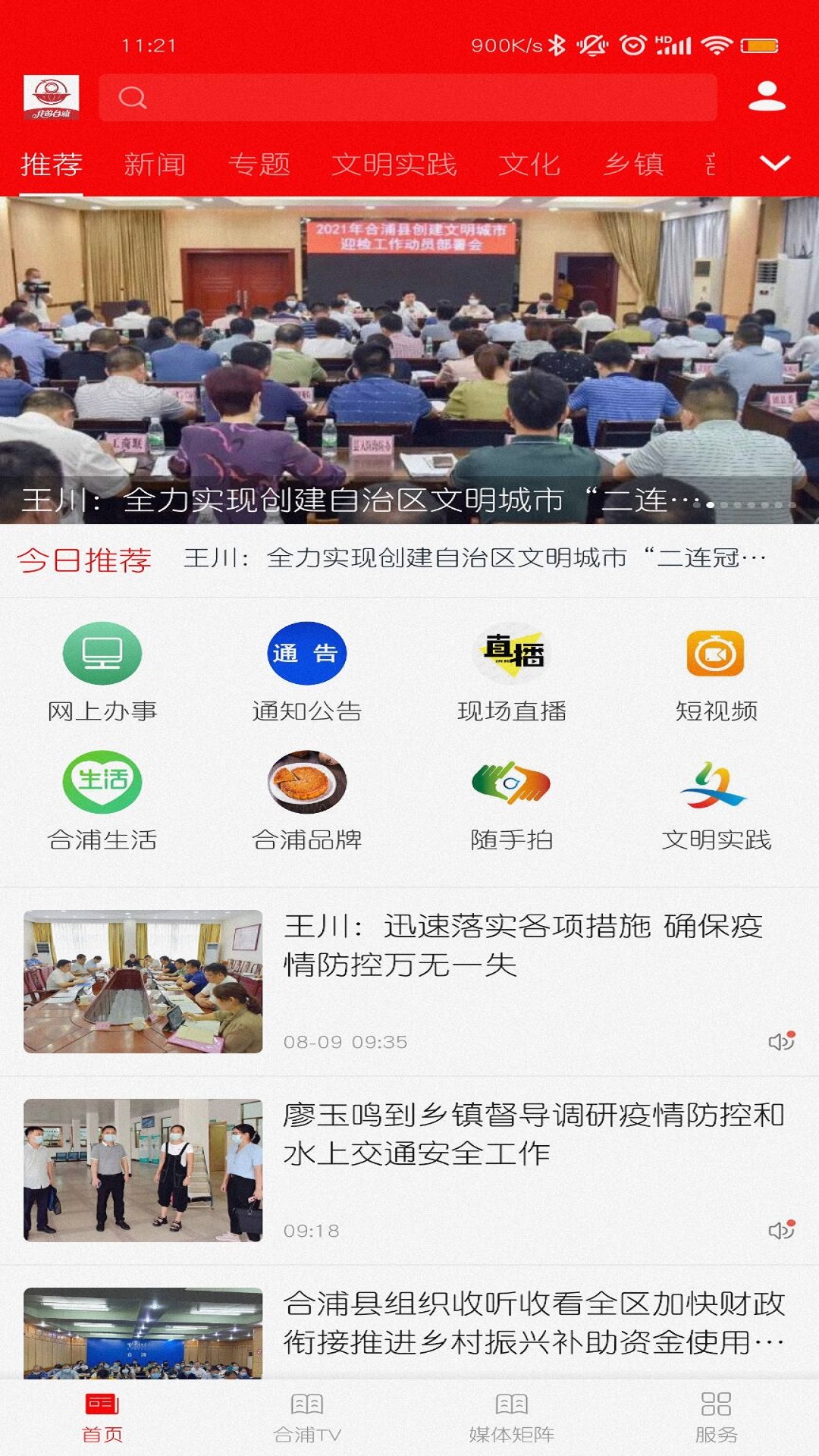Viewport: 819px width, 1456px height.
Task: Open the user profile icon top right
Action: (768, 97)
